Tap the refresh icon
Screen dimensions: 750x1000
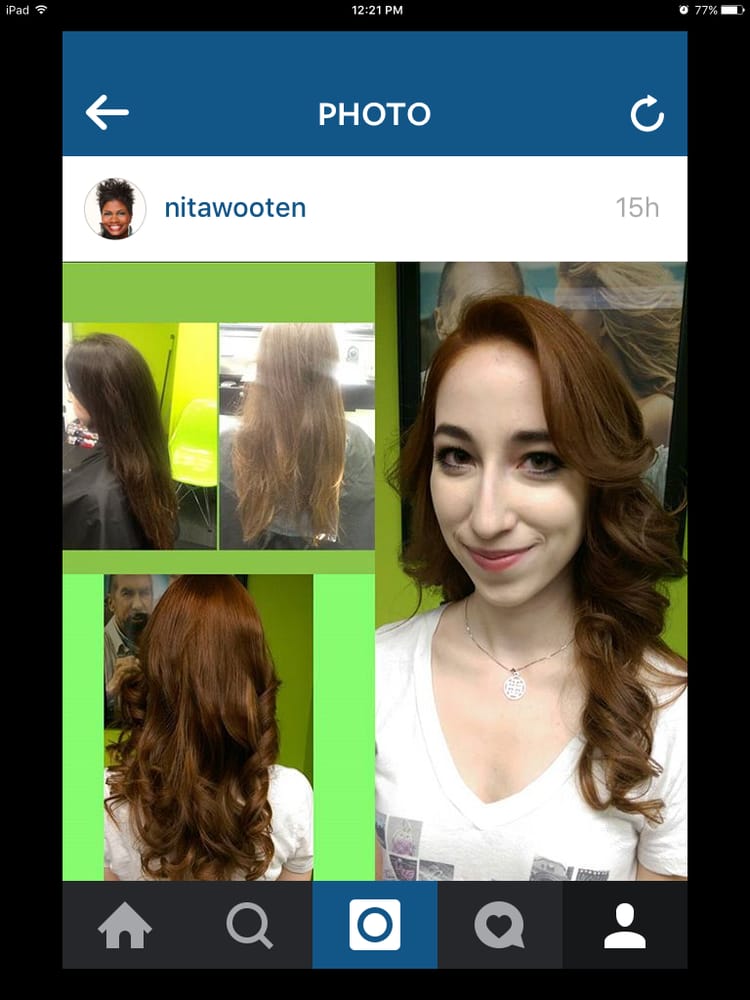pyautogui.click(x=647, y=113)
